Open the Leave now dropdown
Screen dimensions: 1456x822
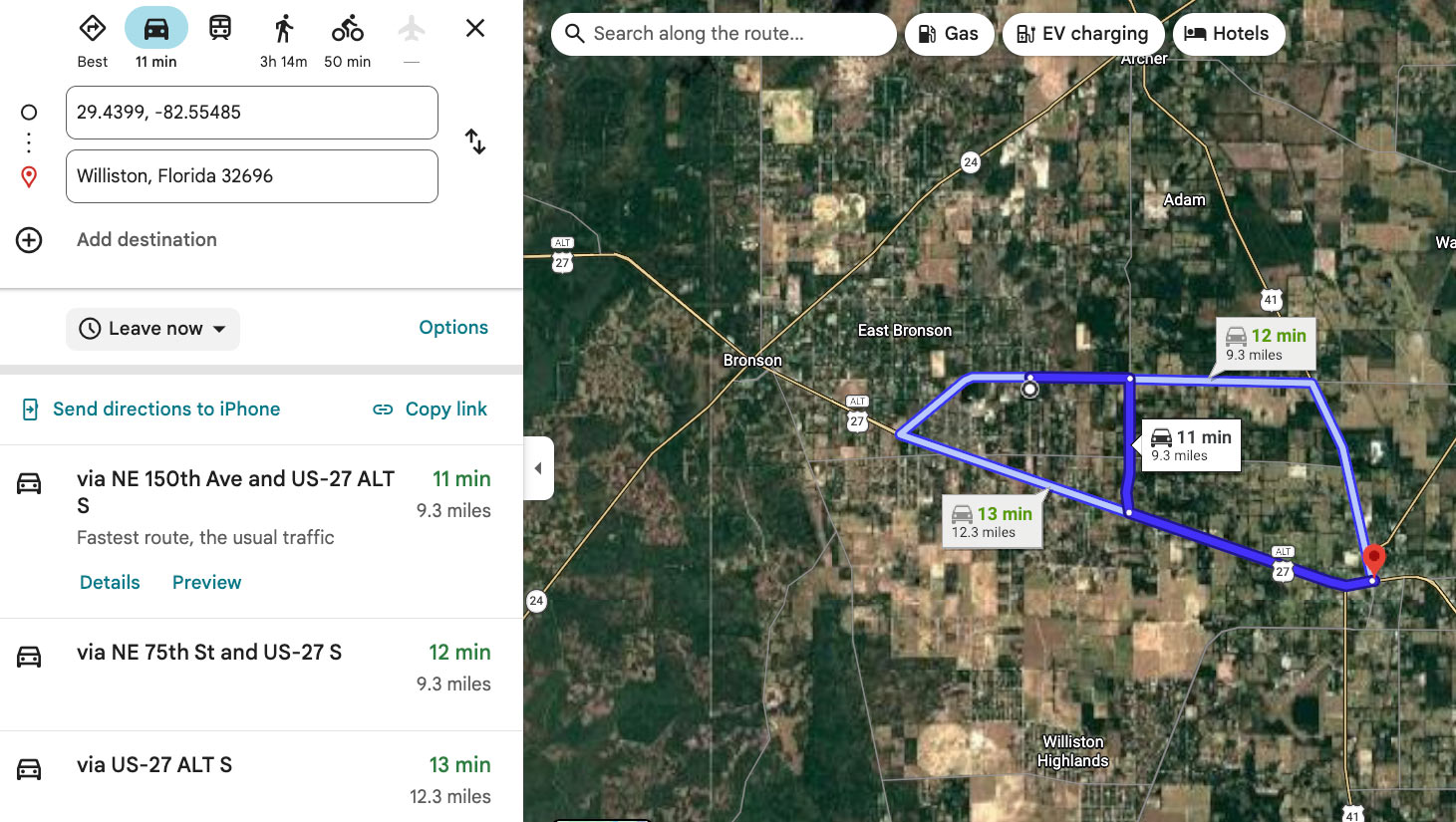(x=152, y=329)
